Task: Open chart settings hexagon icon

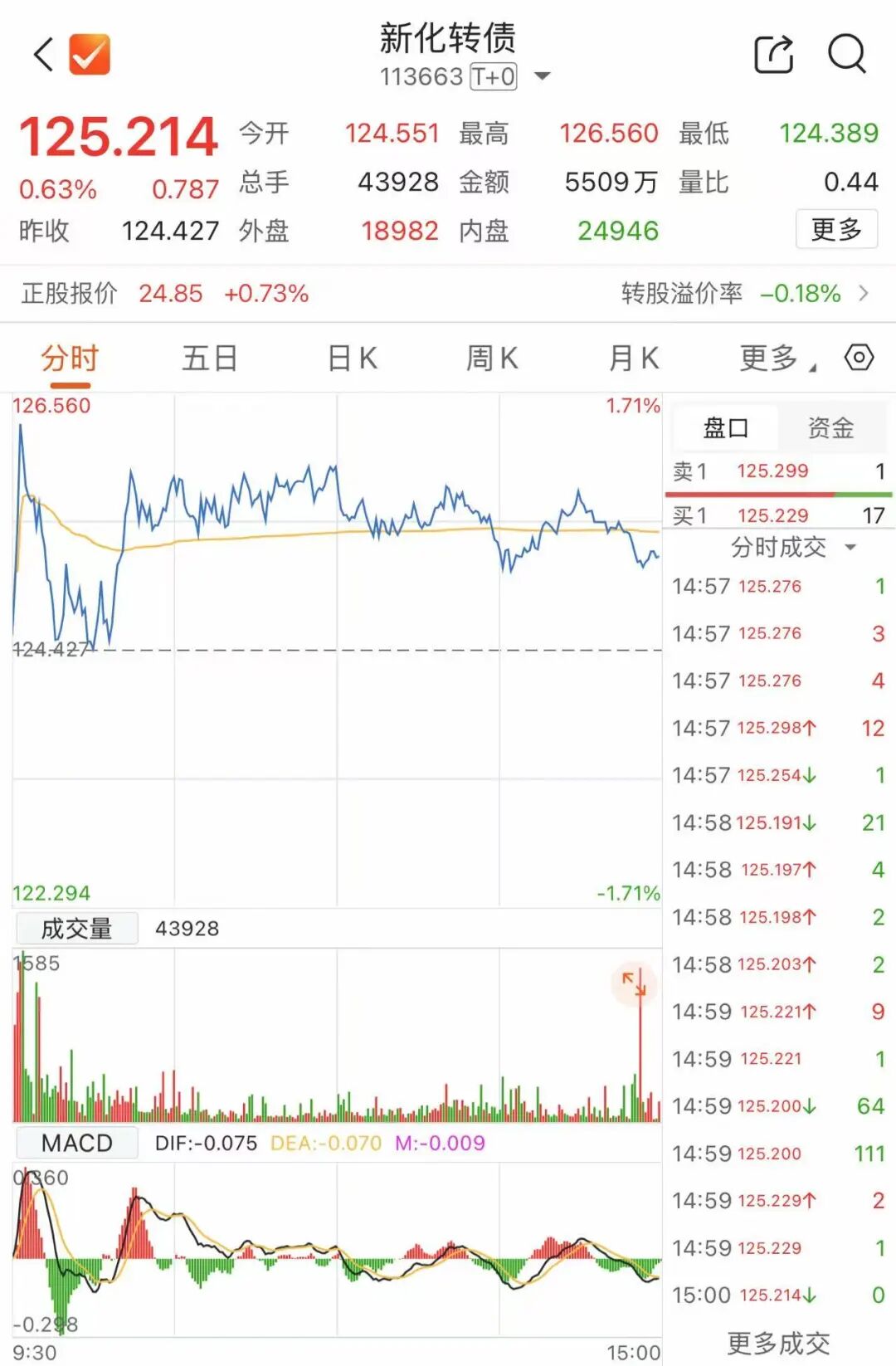Action: [859, 358]
